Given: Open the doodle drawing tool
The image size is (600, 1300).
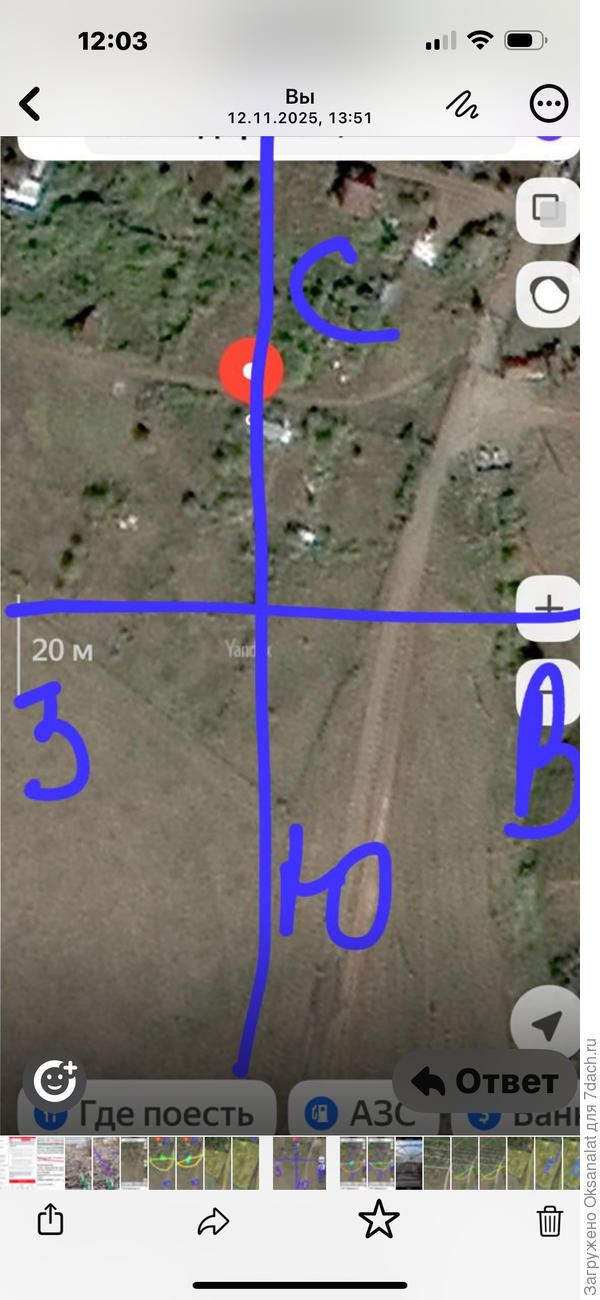Looking at the screenshot, I should click(x=463, y=103).
